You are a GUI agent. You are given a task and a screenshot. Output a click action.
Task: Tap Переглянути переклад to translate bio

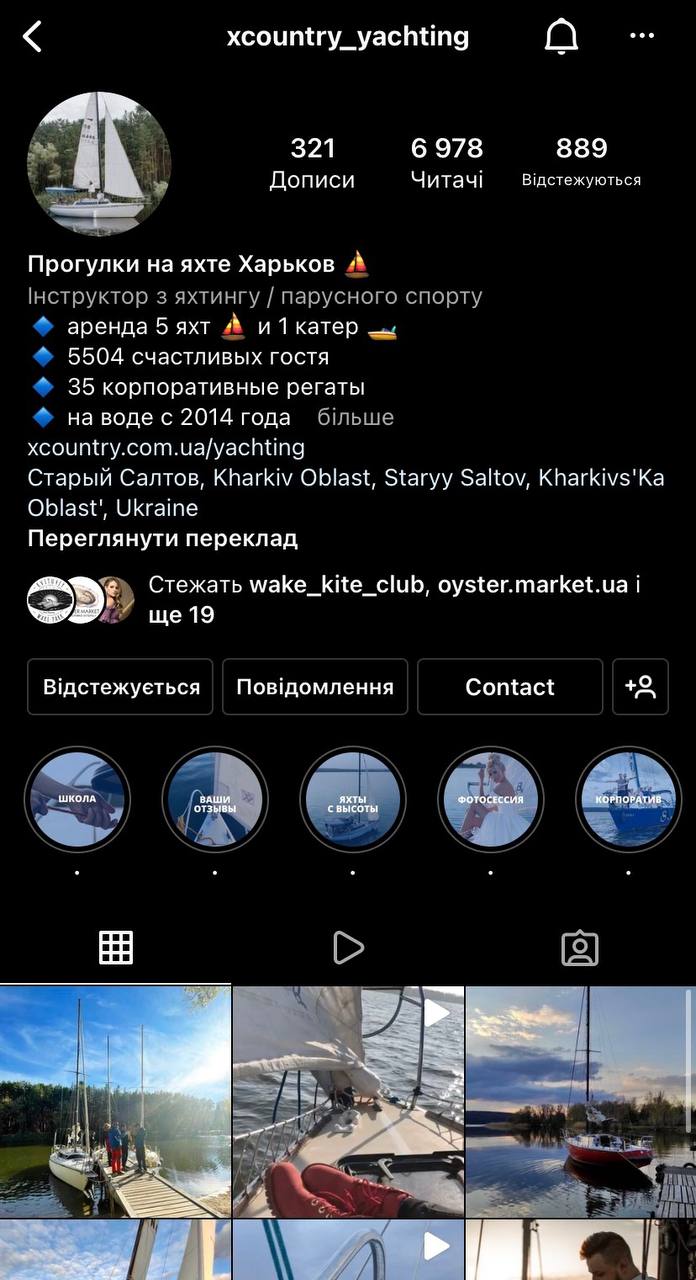tap(162, 538)
